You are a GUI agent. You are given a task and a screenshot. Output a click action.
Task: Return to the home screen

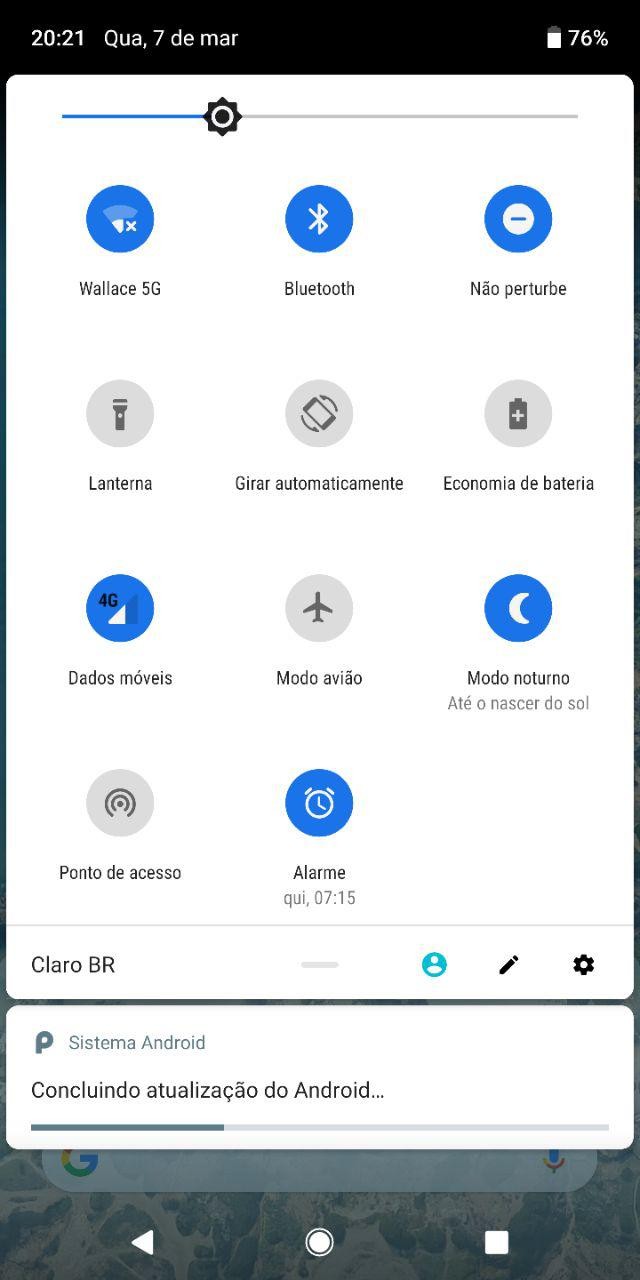[319, 1242]
